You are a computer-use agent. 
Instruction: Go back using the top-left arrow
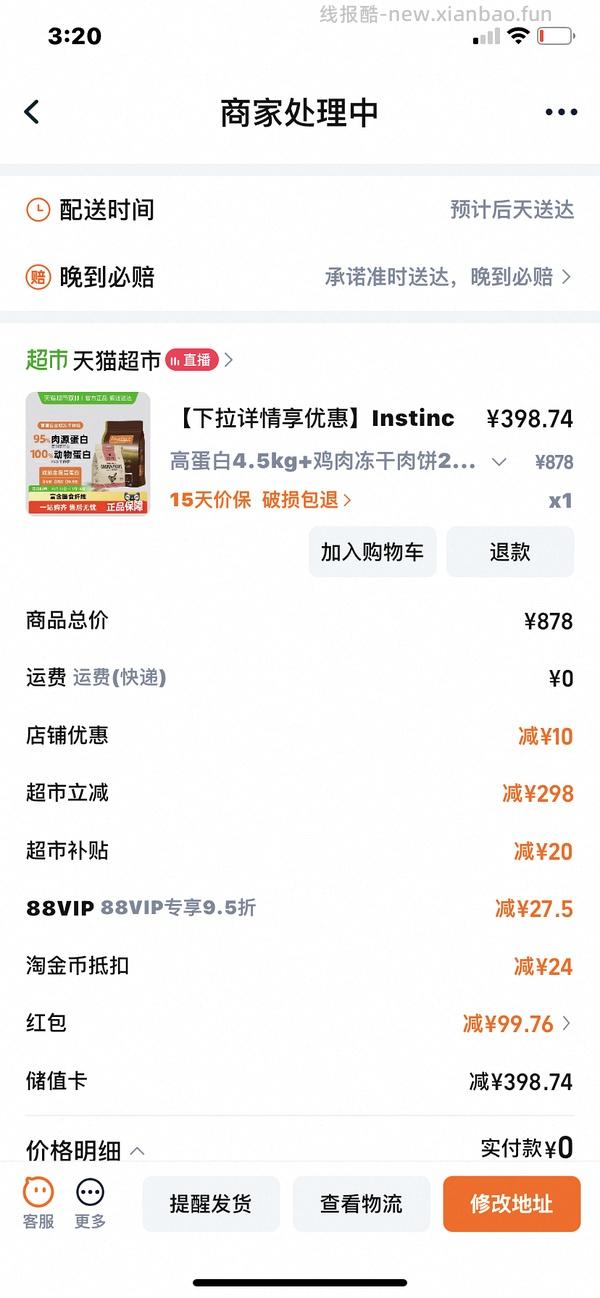point(32,112)
